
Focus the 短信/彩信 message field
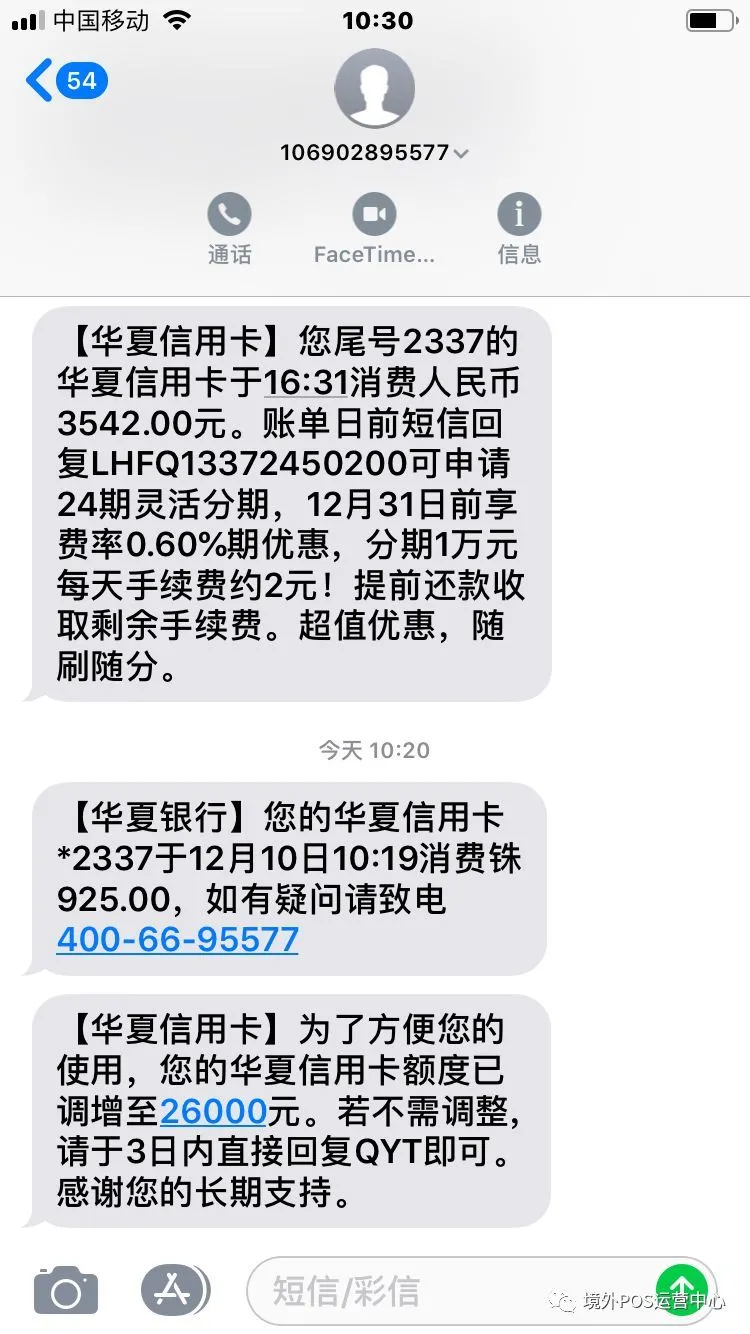click(x=452, y=1290)
